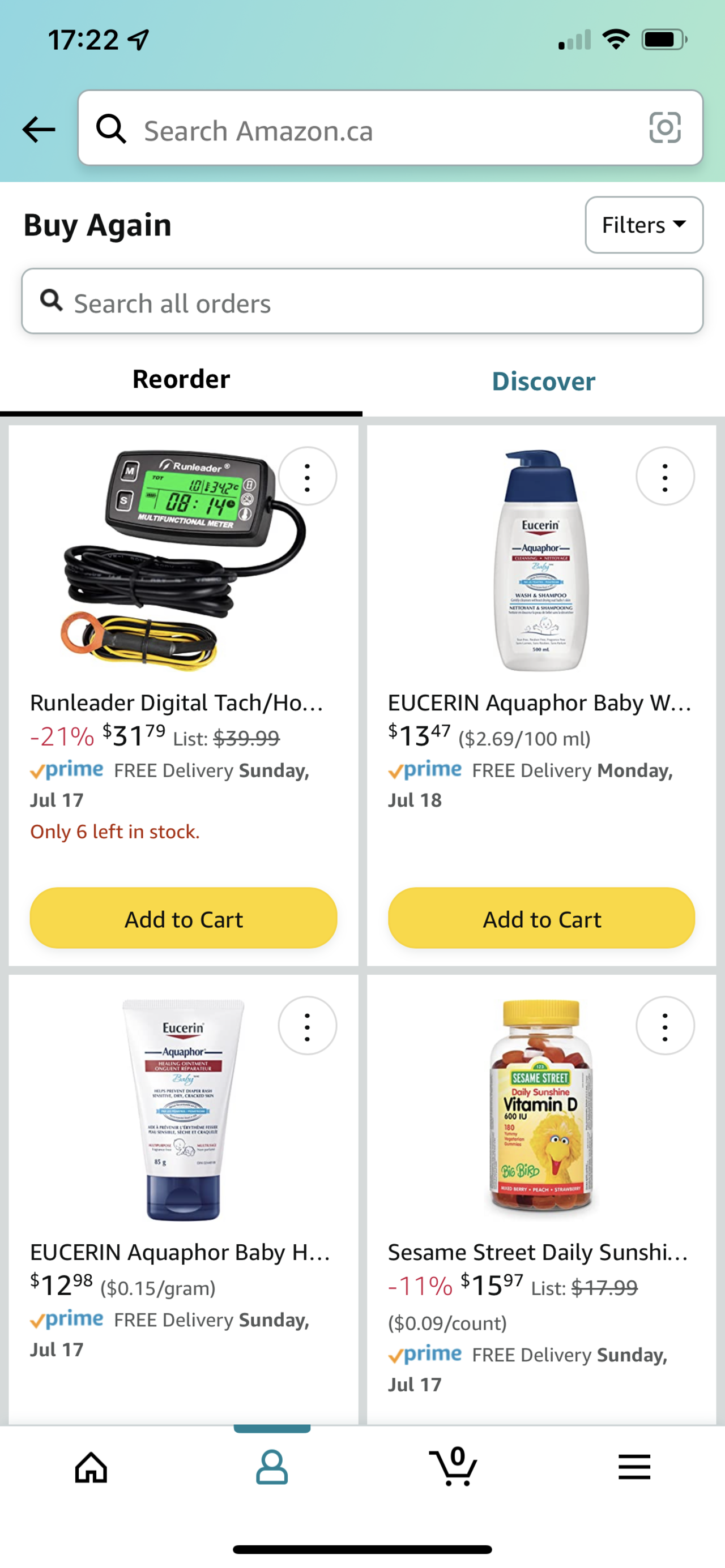
Task: Open the hamburger menu tab
Action: click(x=634, y=1467)
